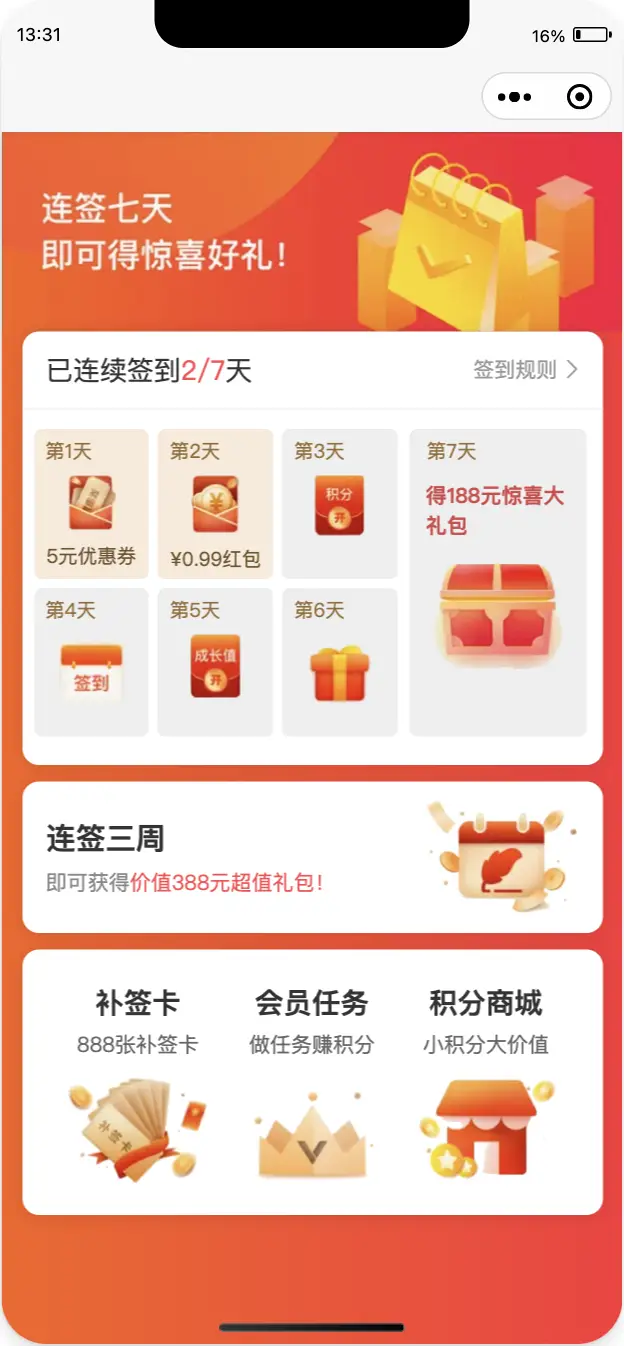Open the 第5天 成长值 reward tile
624x1346 pixels.
215,662
